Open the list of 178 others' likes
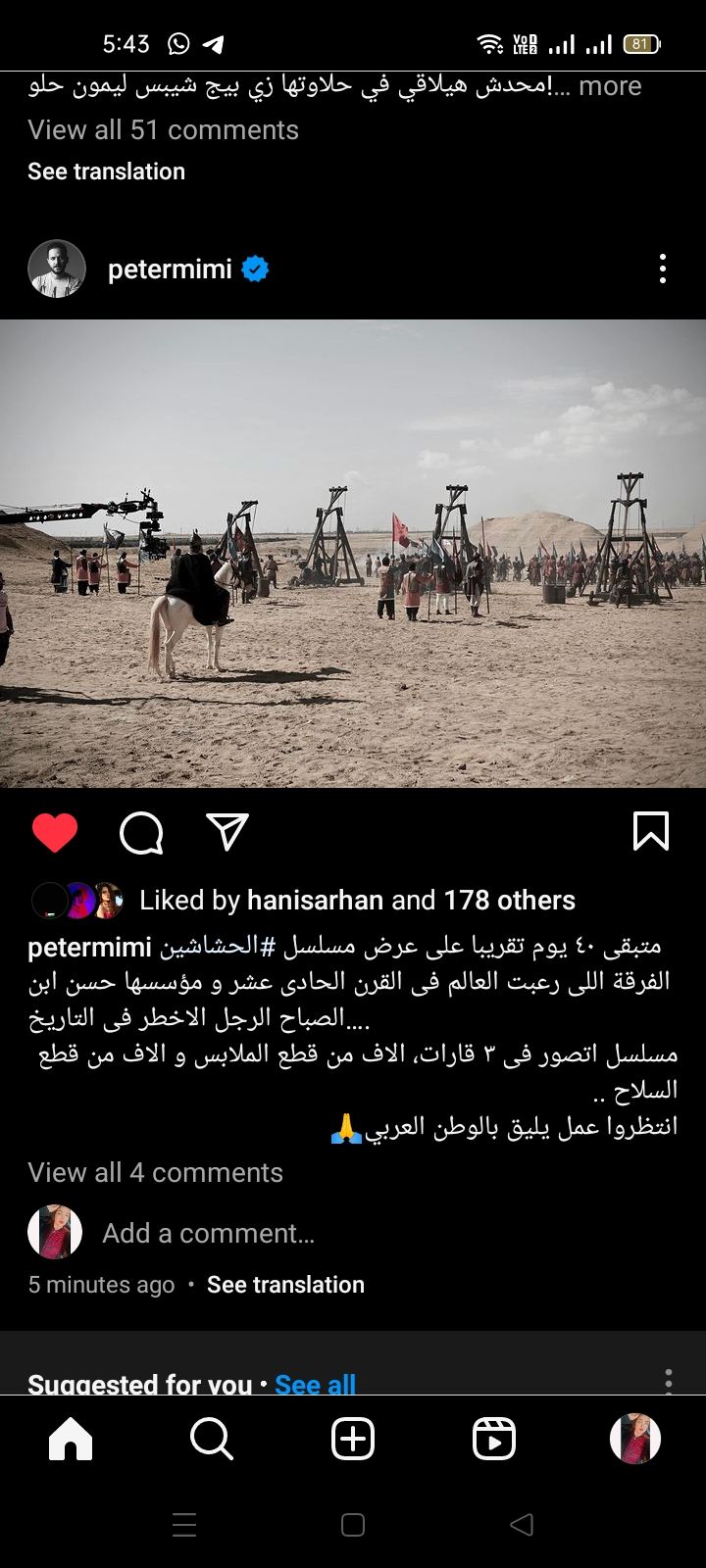Image resolution: width=706 pixels, height=1568 pixels. click(x=509, y=900)
